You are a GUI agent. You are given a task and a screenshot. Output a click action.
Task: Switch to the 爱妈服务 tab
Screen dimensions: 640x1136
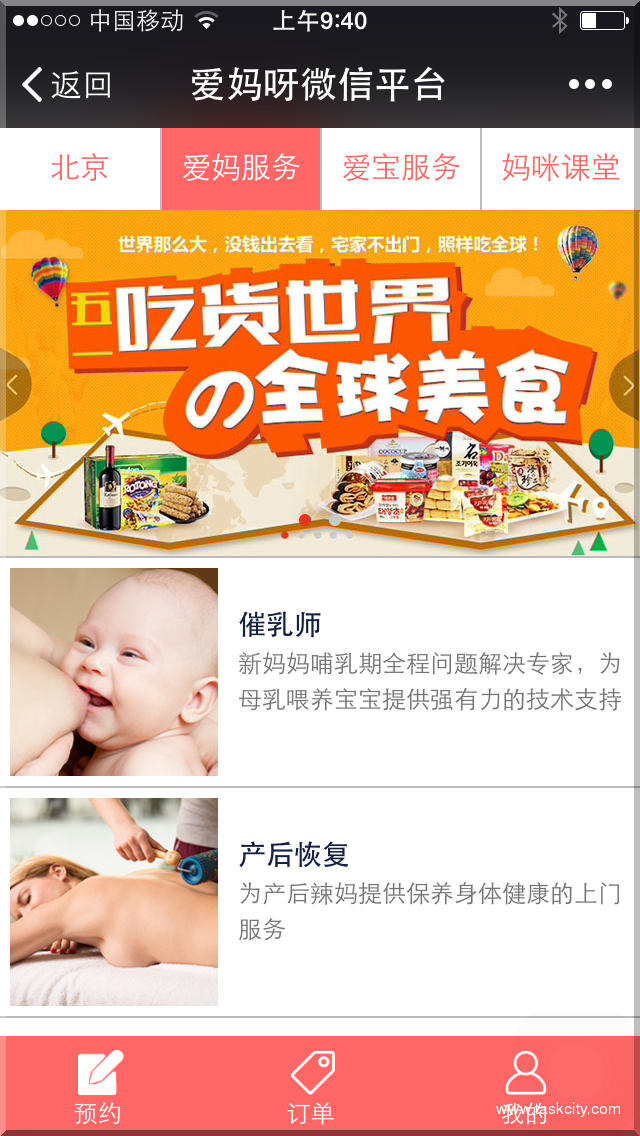coord(241,168)
